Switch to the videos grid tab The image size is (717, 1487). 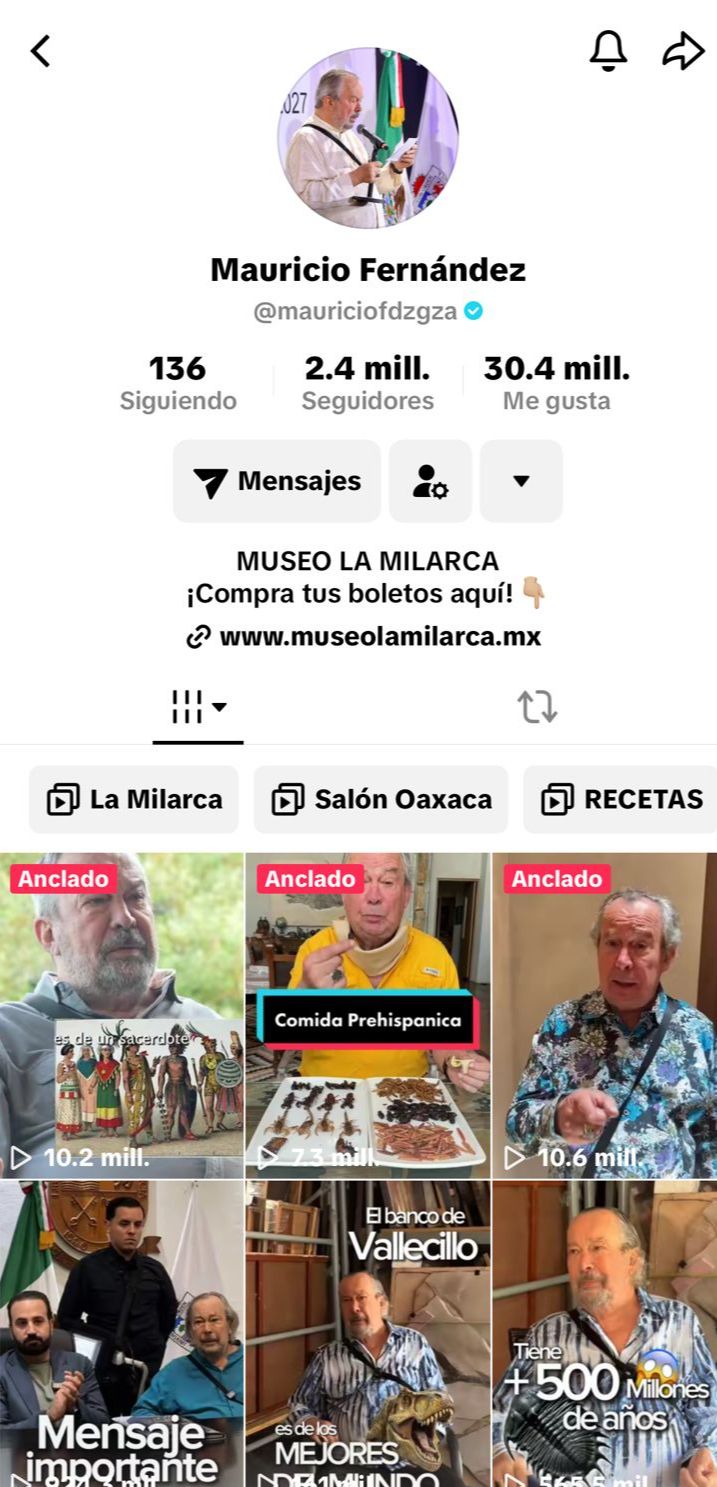[198, 706]
